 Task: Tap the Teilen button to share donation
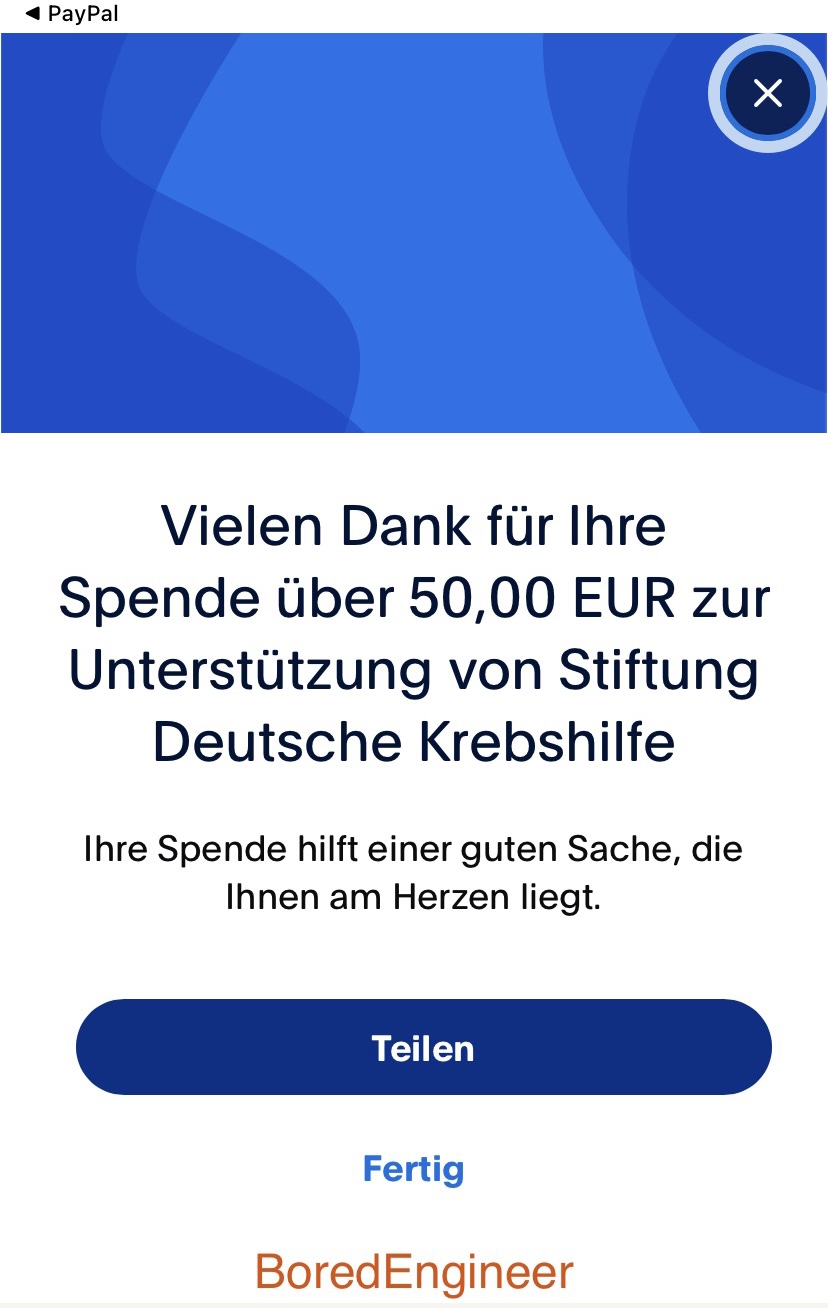point(423,1047)
